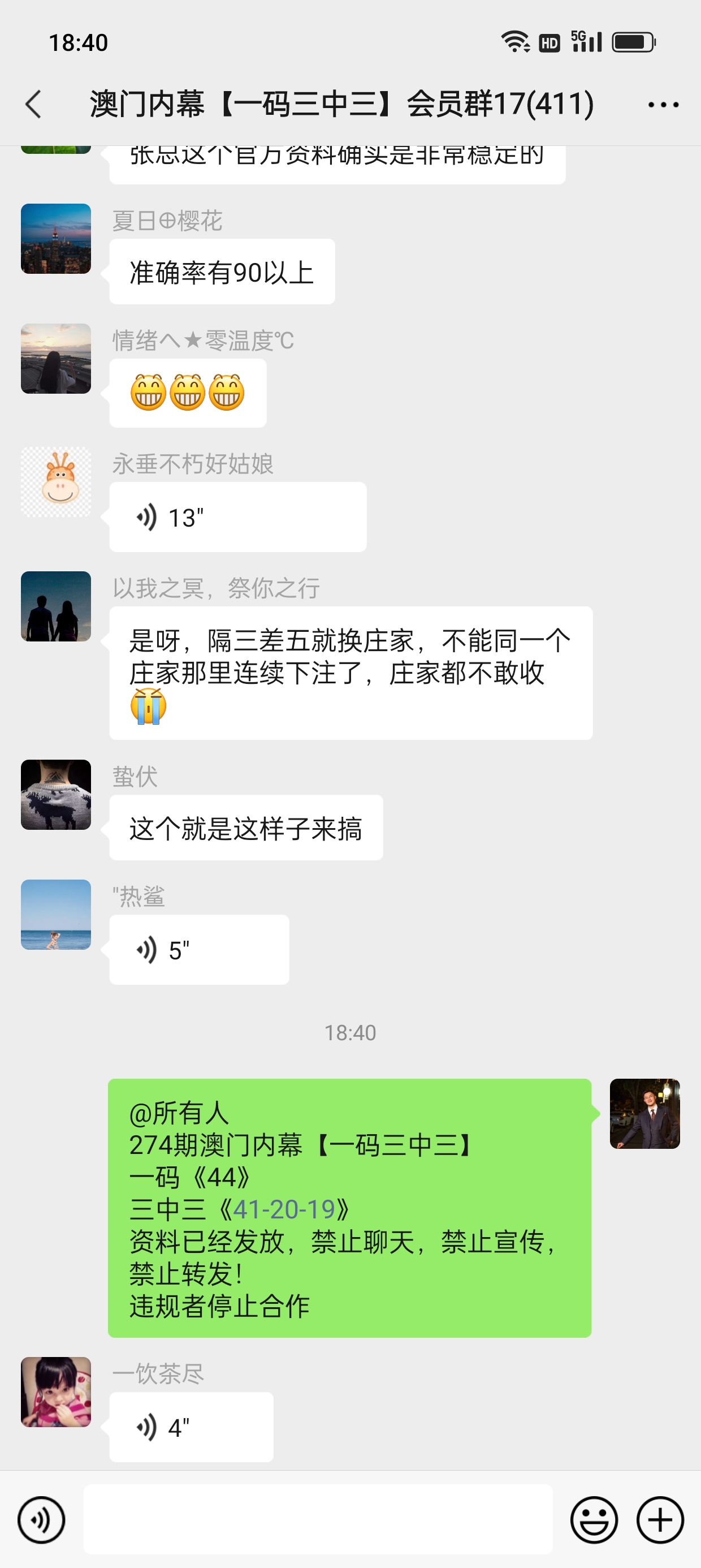Play the 13-second voice message
This screenshot has width=701, height=1568.
click(x=237, y=518)
